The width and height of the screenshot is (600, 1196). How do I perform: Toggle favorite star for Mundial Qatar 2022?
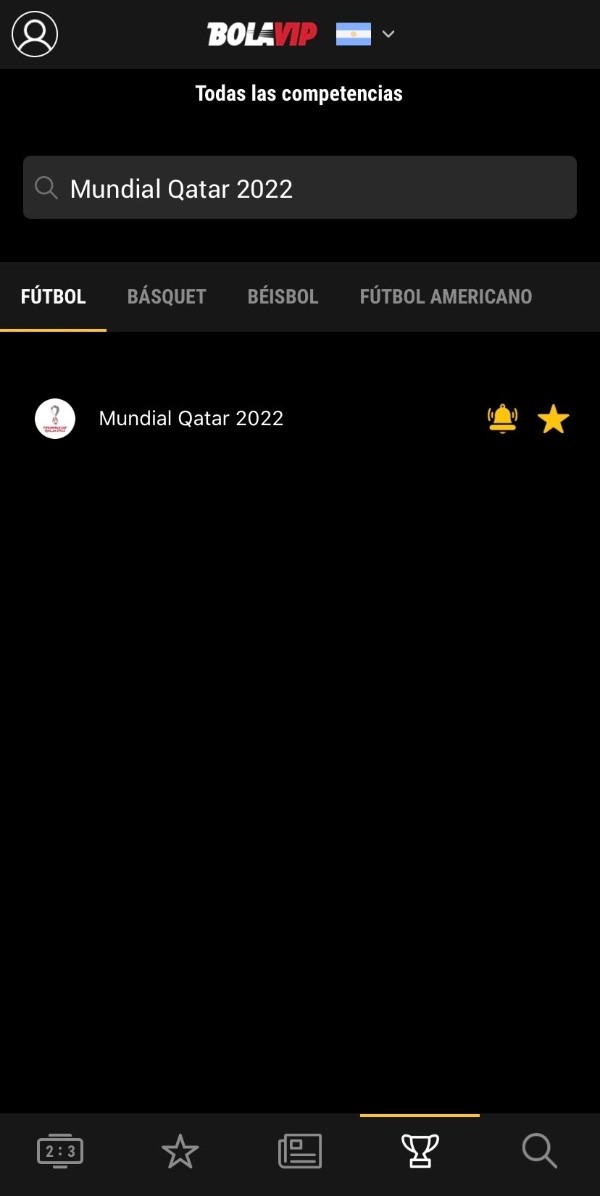coord(553,419)
